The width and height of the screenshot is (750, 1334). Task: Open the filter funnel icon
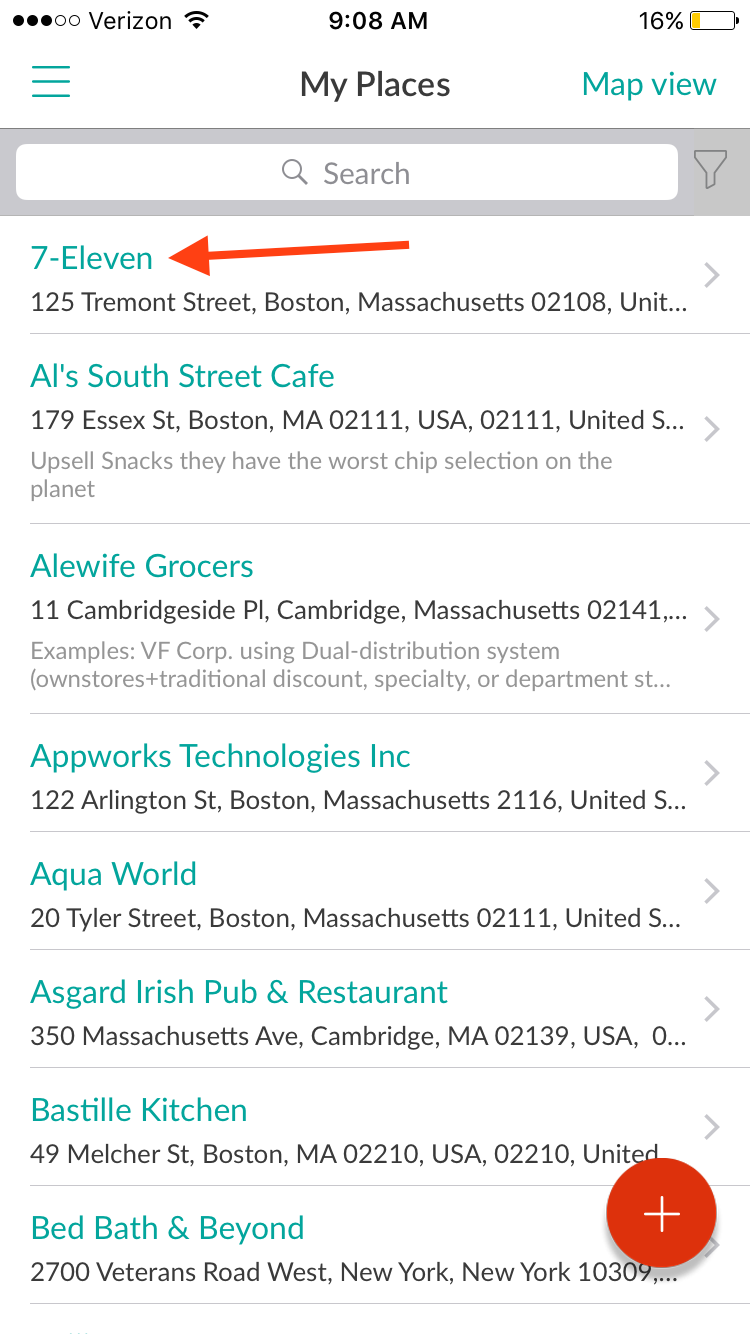pyautogui.click(x=710, y=169)
